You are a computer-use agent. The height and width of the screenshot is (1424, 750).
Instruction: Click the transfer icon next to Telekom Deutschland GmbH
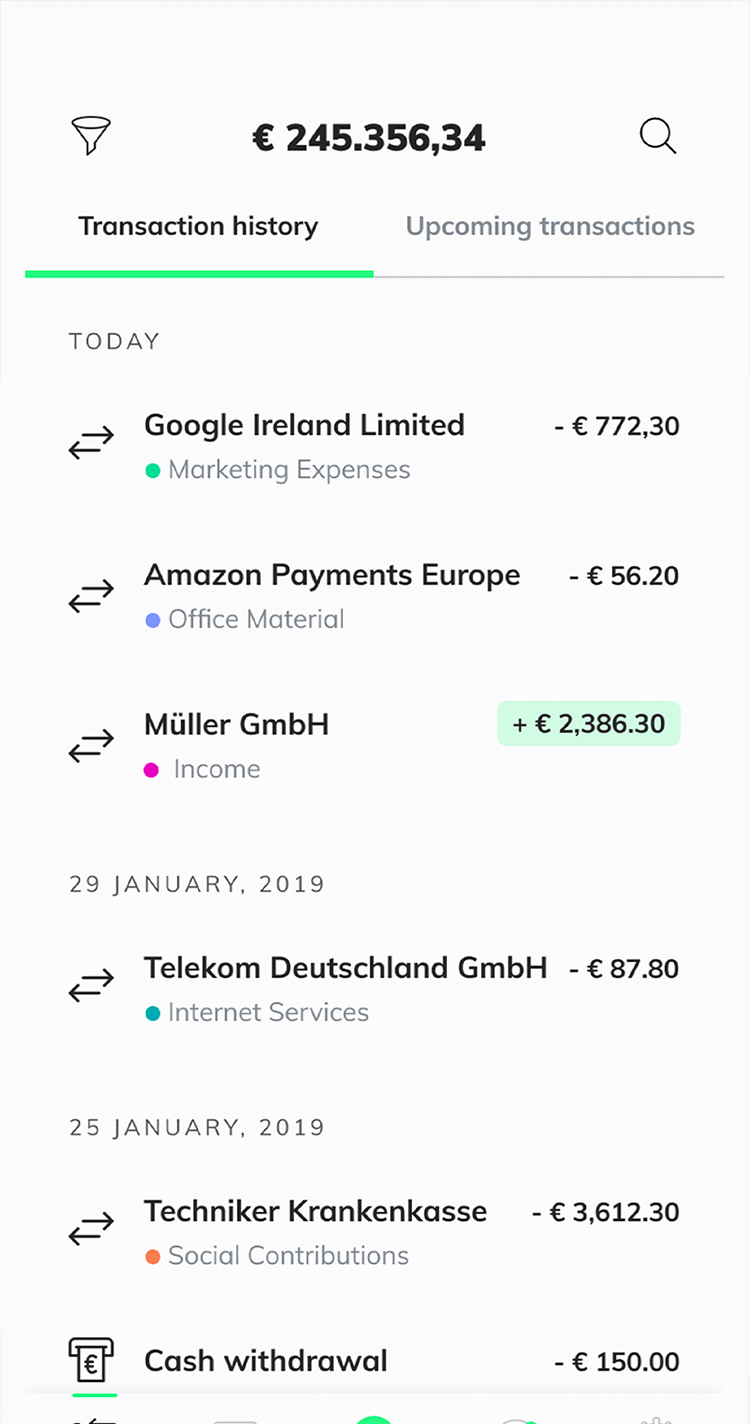coord(91,985)
